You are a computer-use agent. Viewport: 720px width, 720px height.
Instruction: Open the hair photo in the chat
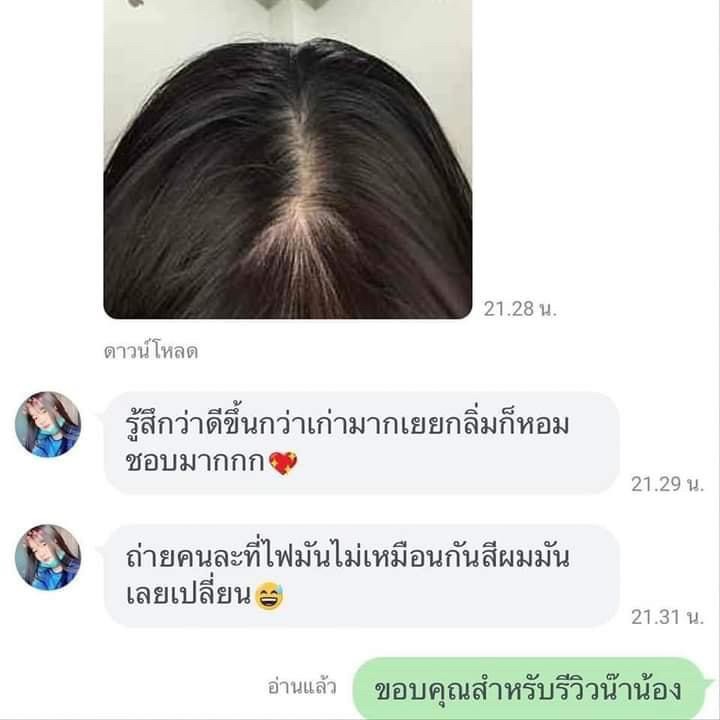pyautogui.click(x=288, y=160)
